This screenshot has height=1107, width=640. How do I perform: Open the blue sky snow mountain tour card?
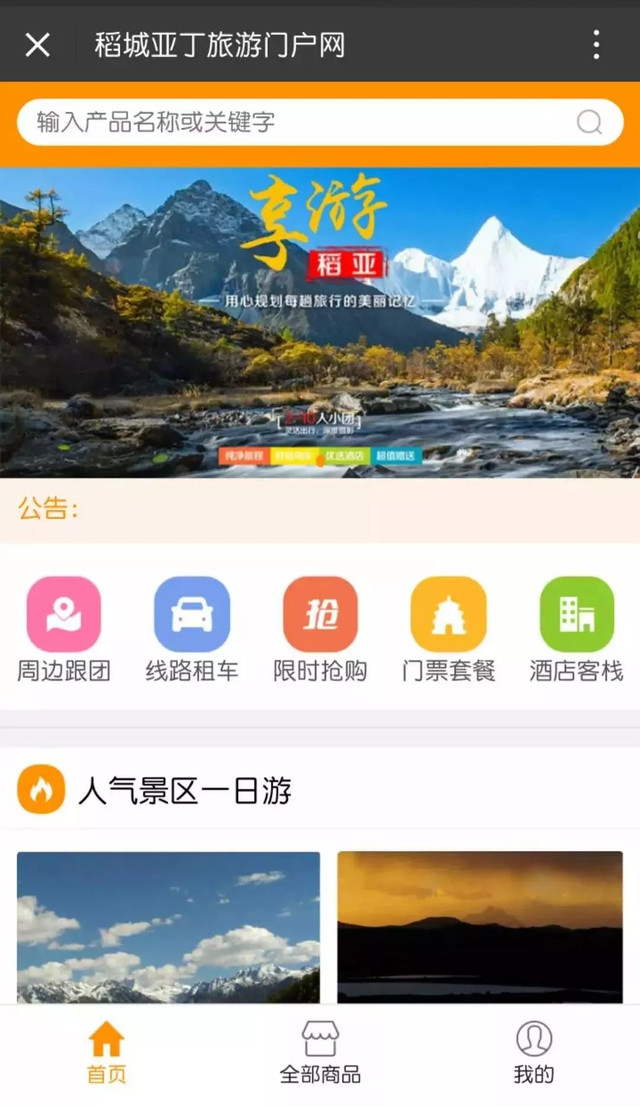pyautogui.click(x=168, y=927)
